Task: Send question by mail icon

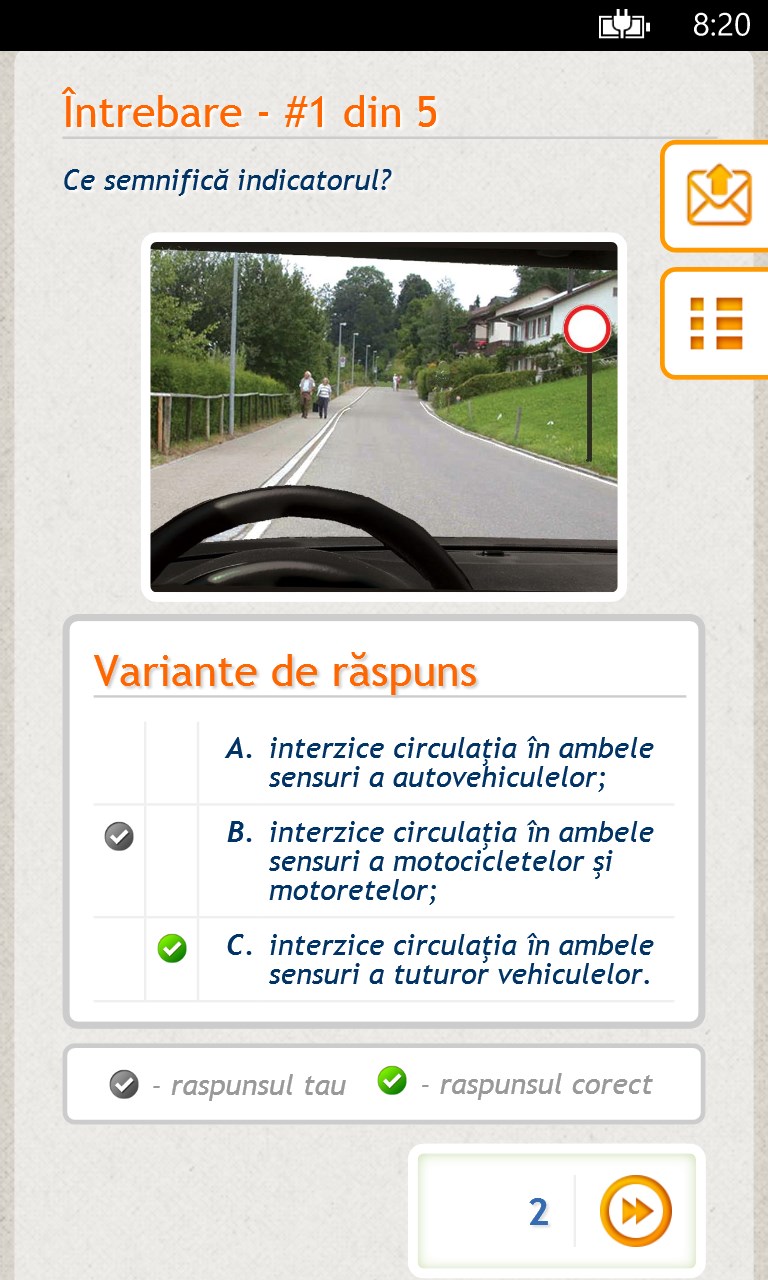Action: click(718, 196)
